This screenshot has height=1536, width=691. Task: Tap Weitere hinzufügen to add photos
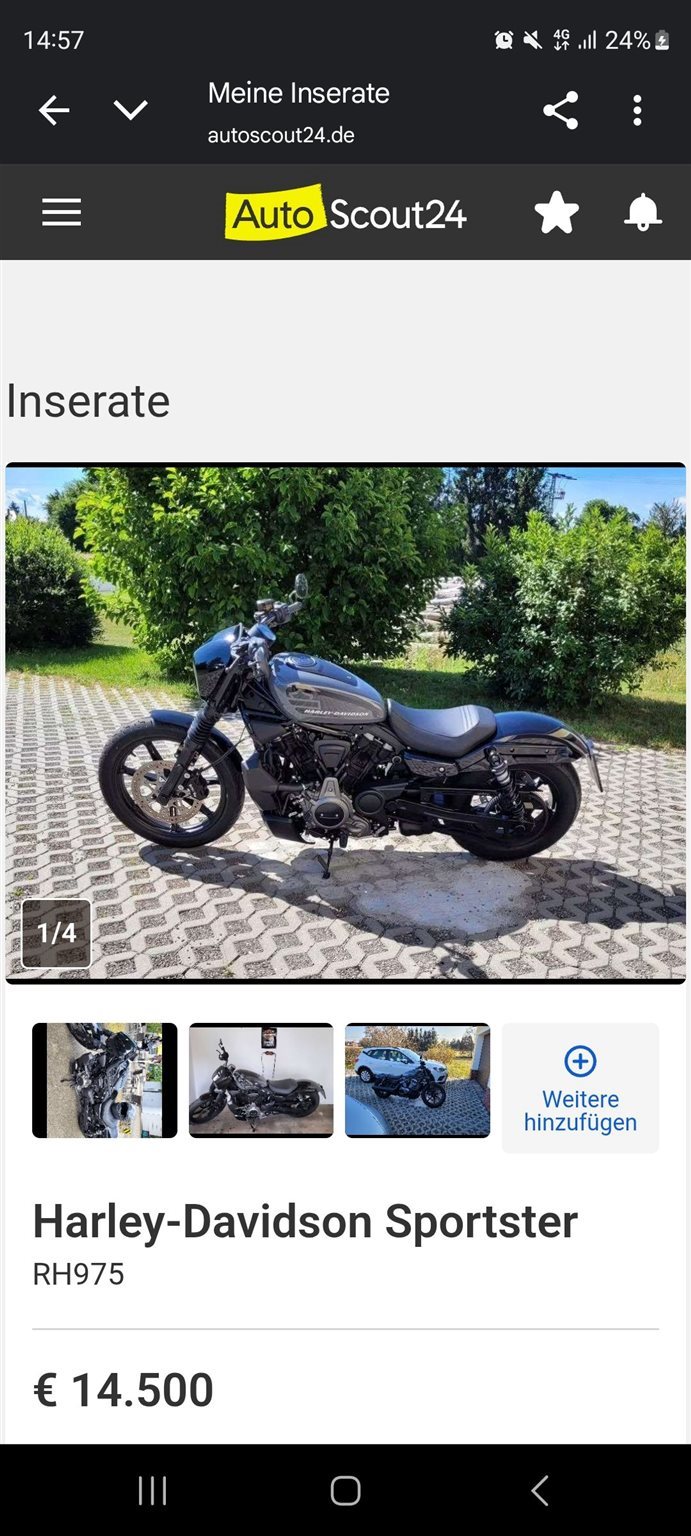coord(580,1088)
